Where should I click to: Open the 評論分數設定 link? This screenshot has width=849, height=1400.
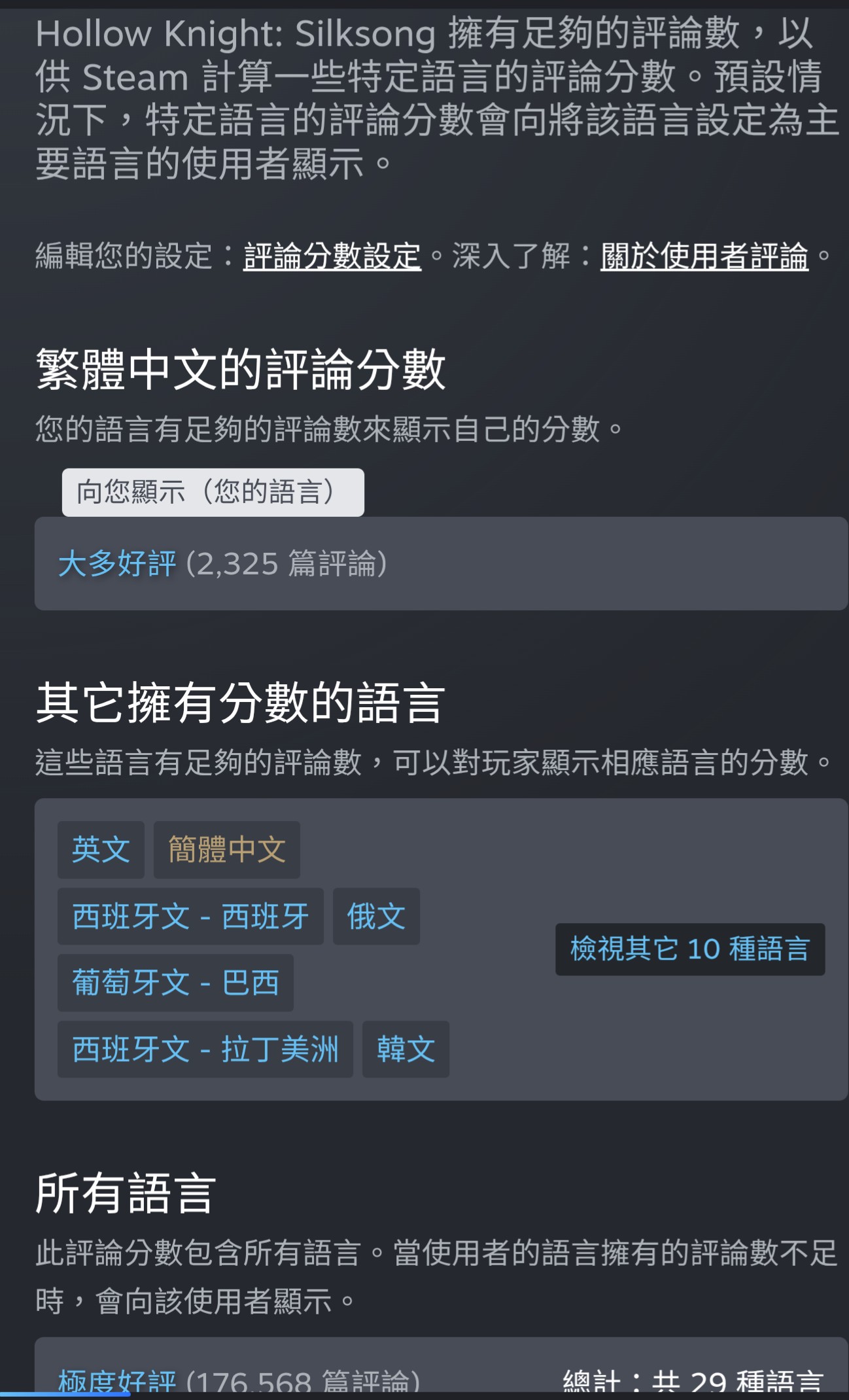coord(332,256)
